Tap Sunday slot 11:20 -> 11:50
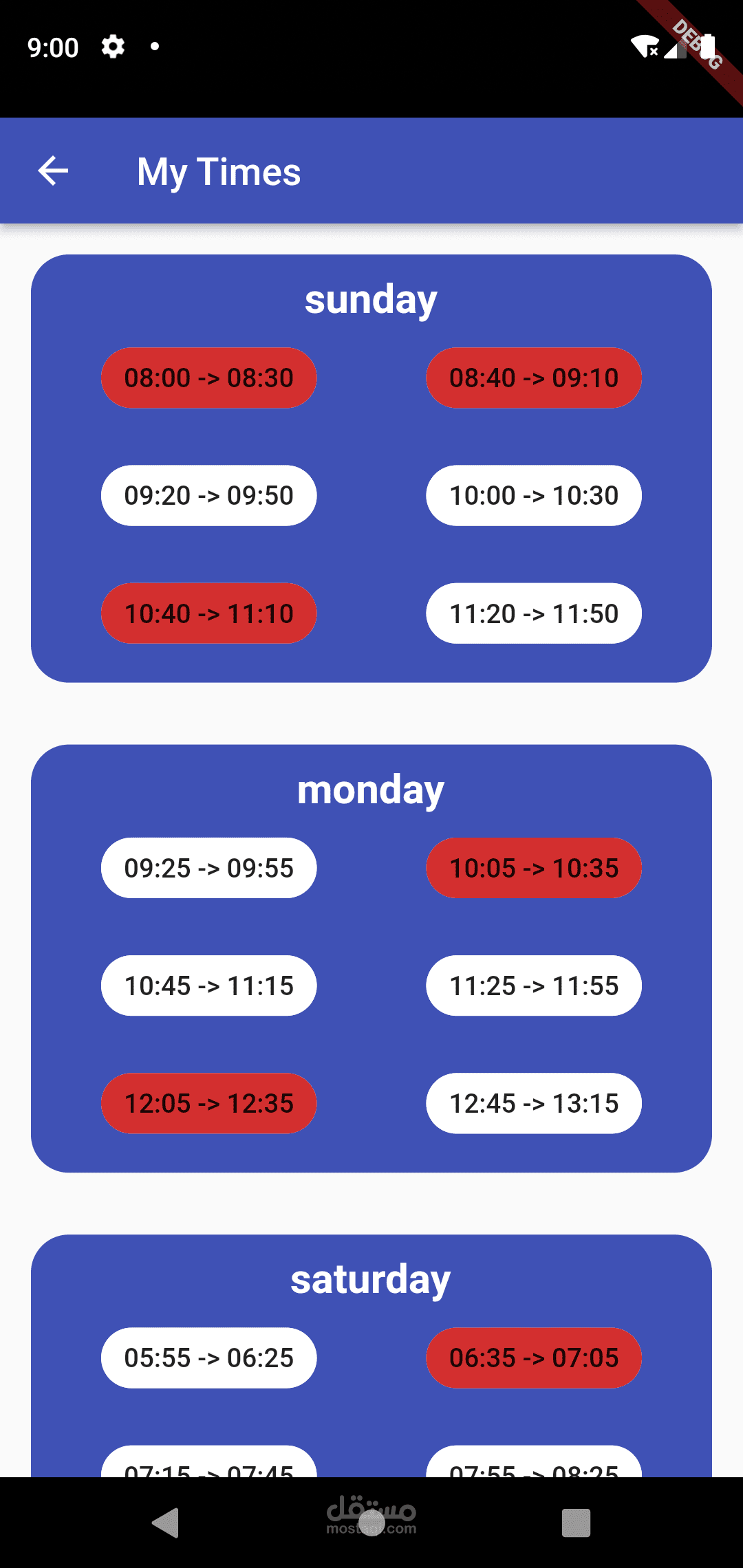This screenshot has width=743, height=1568. (534, 613)
